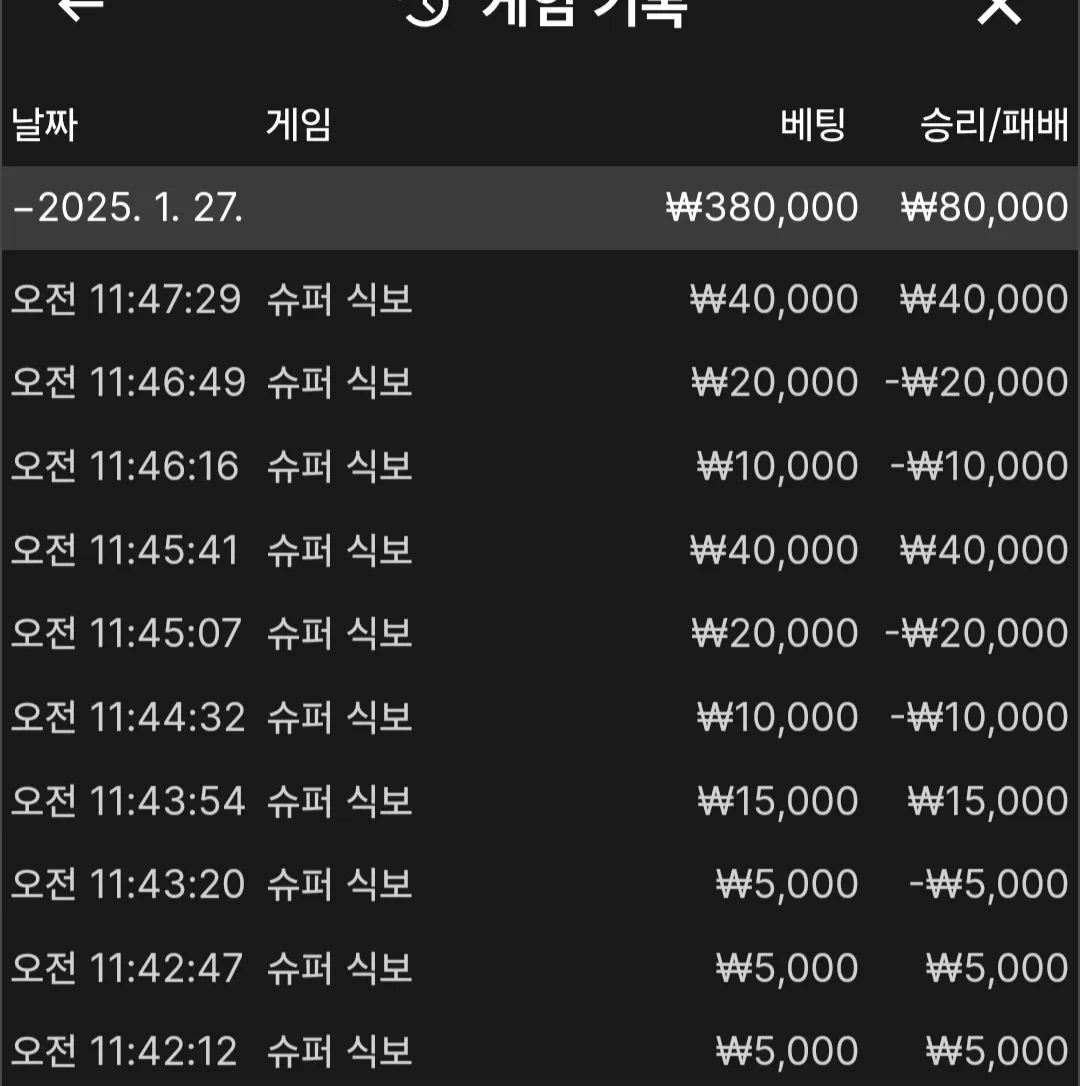Open the 오전 11:46:49 game record

[x=540, y=382]
